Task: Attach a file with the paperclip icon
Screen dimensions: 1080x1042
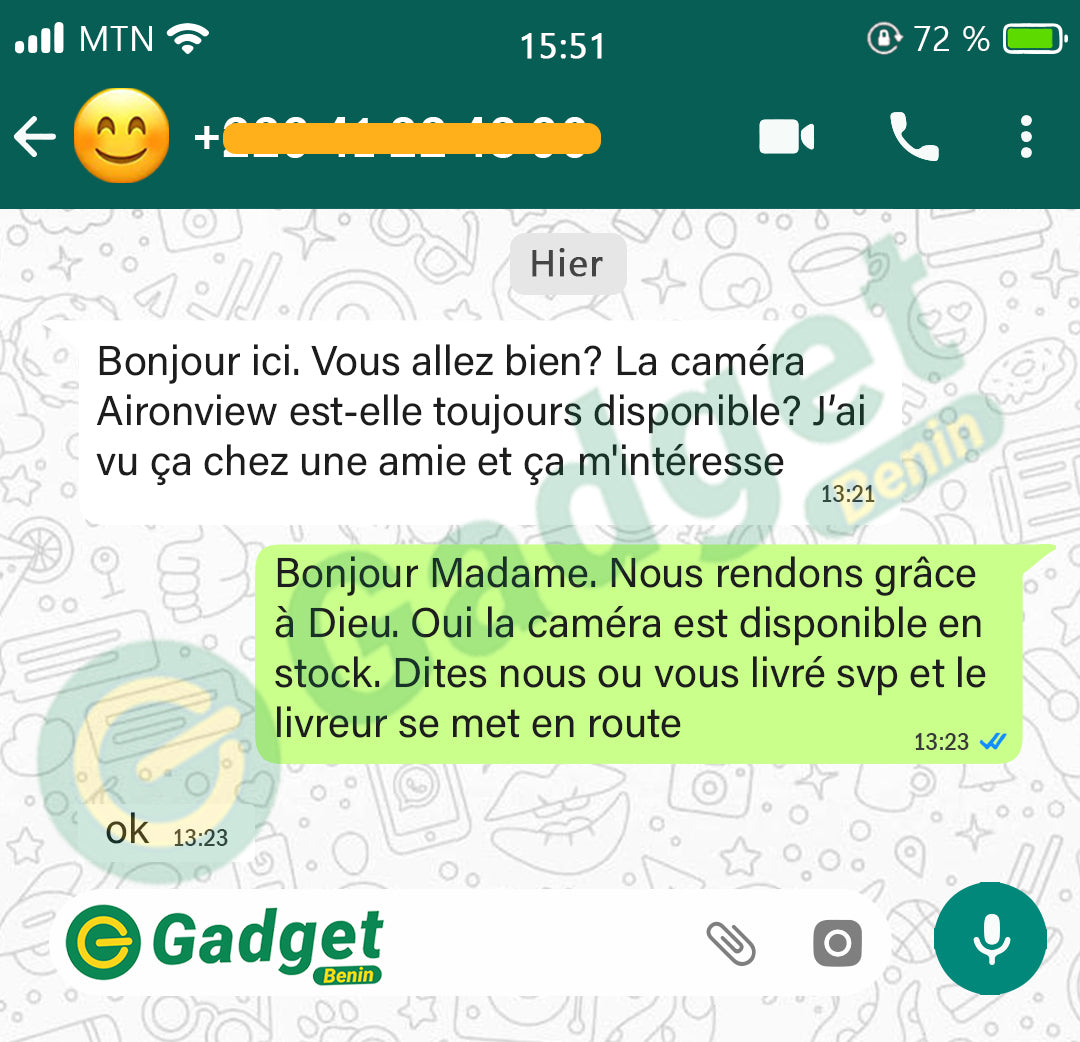Action: (731, 942)
